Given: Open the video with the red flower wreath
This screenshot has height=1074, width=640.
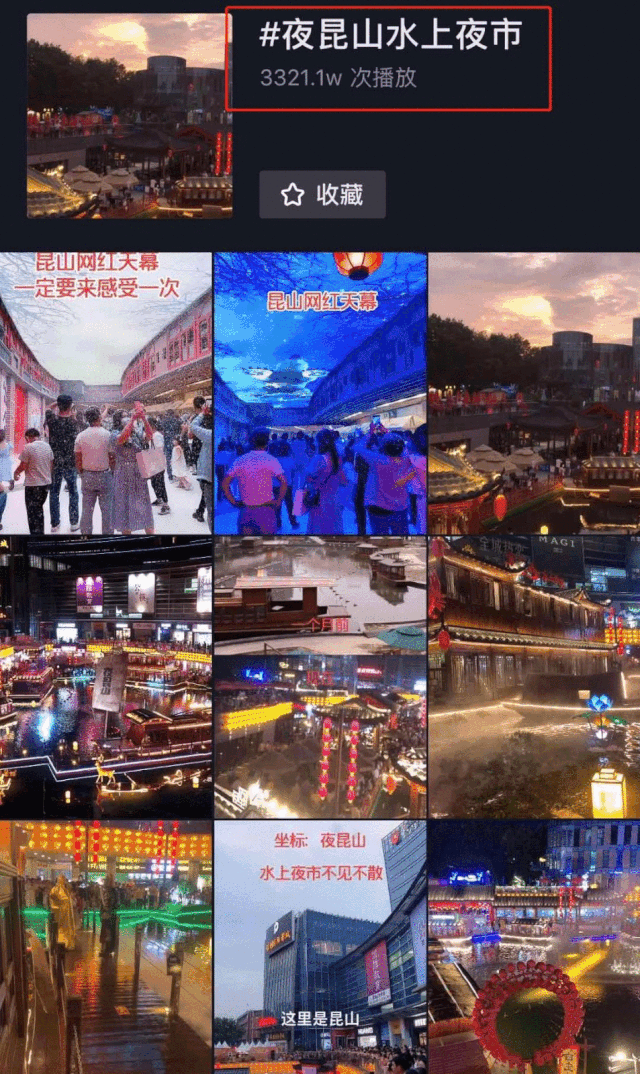Looking at the screenshot, I should click(534, 947).
